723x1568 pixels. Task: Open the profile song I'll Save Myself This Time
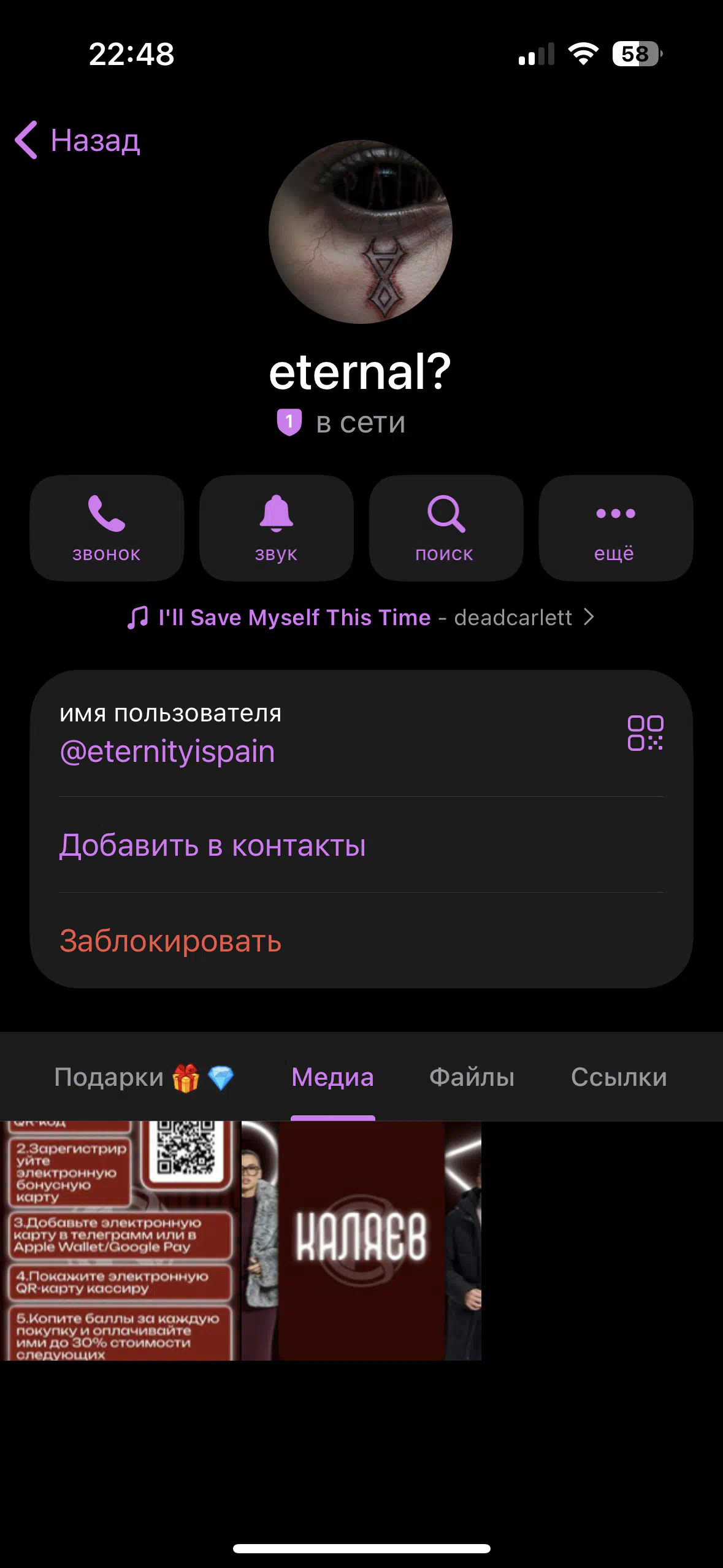click(361, 617)
